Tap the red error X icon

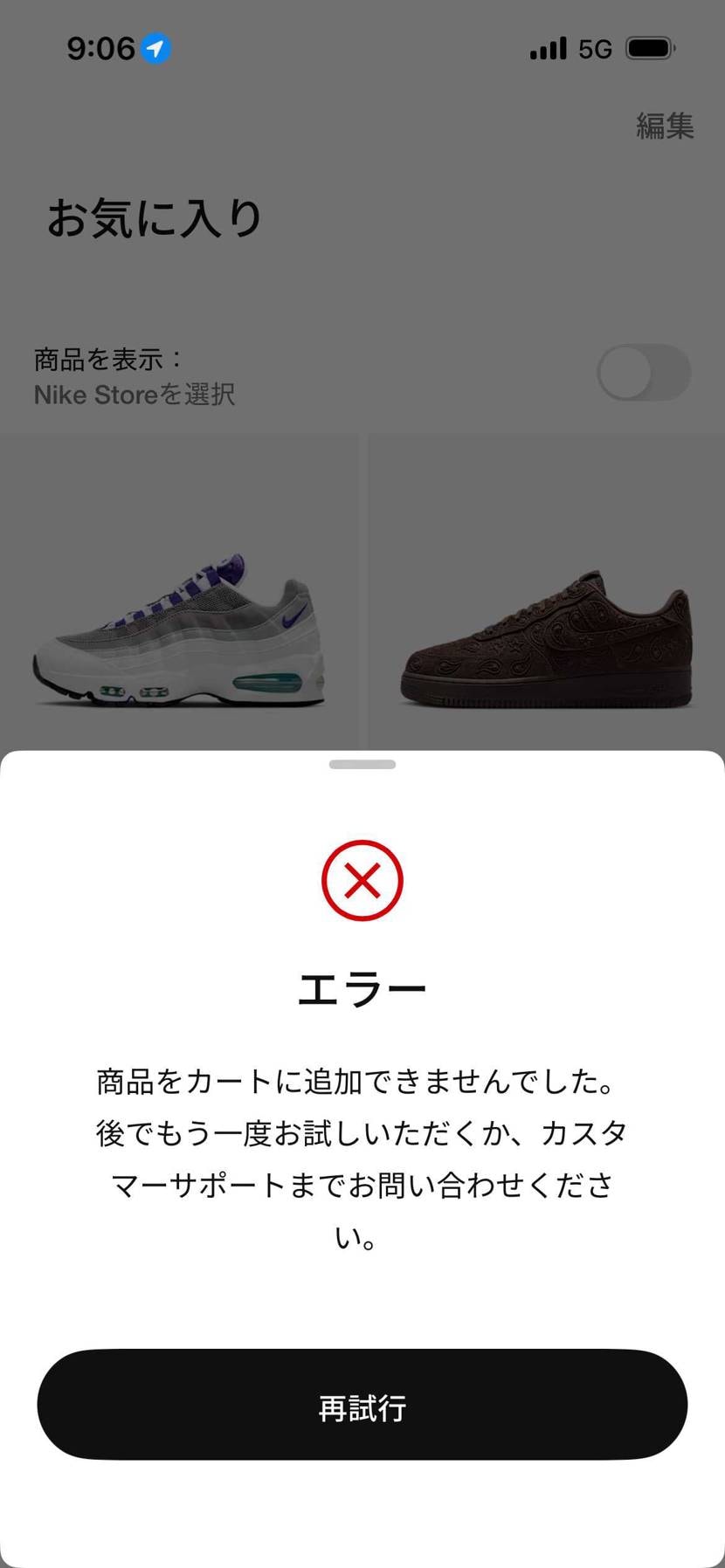[x=362, y=881]
